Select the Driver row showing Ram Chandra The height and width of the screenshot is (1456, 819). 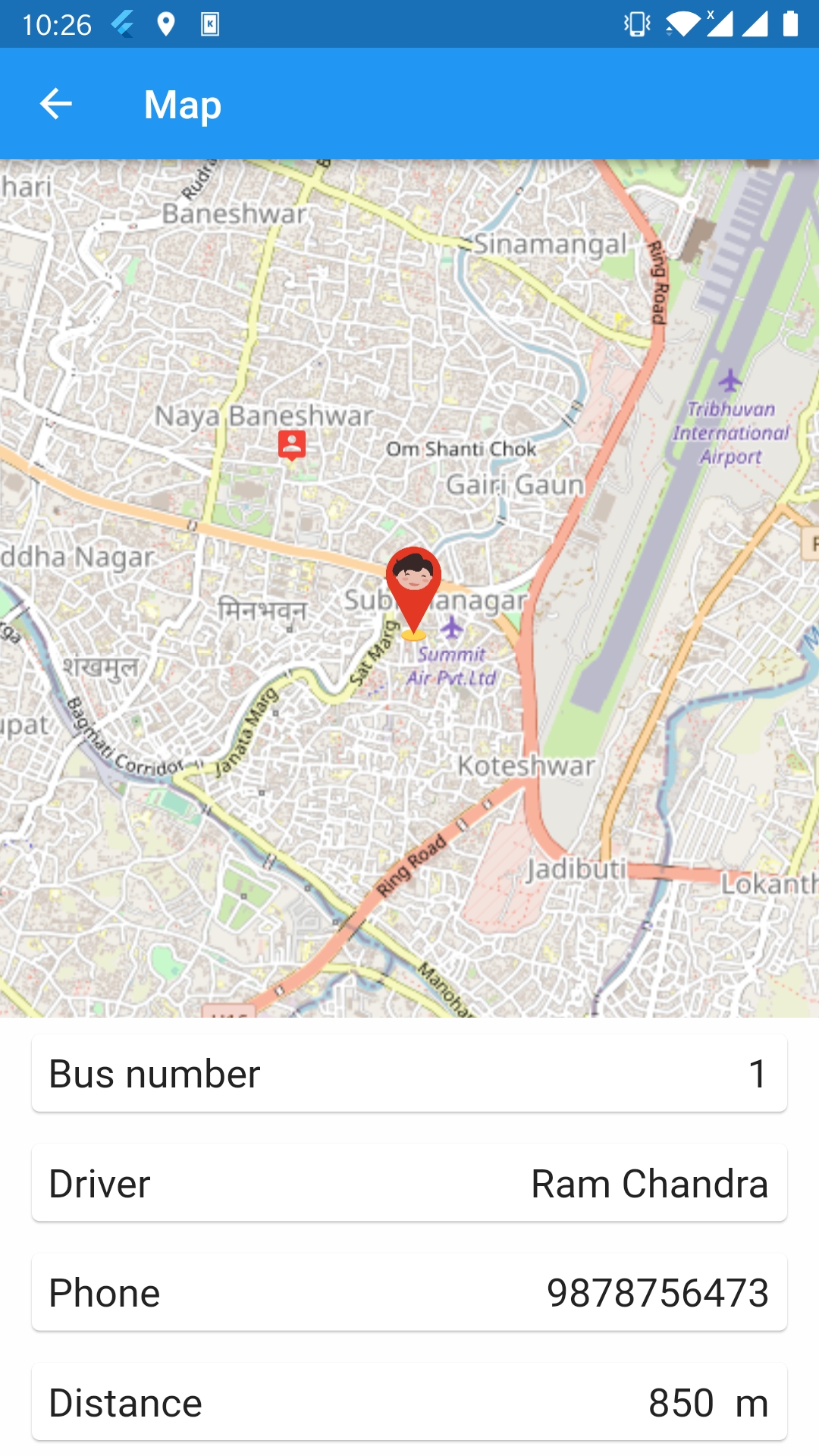pyautogui.click(x=408, y=1183)
